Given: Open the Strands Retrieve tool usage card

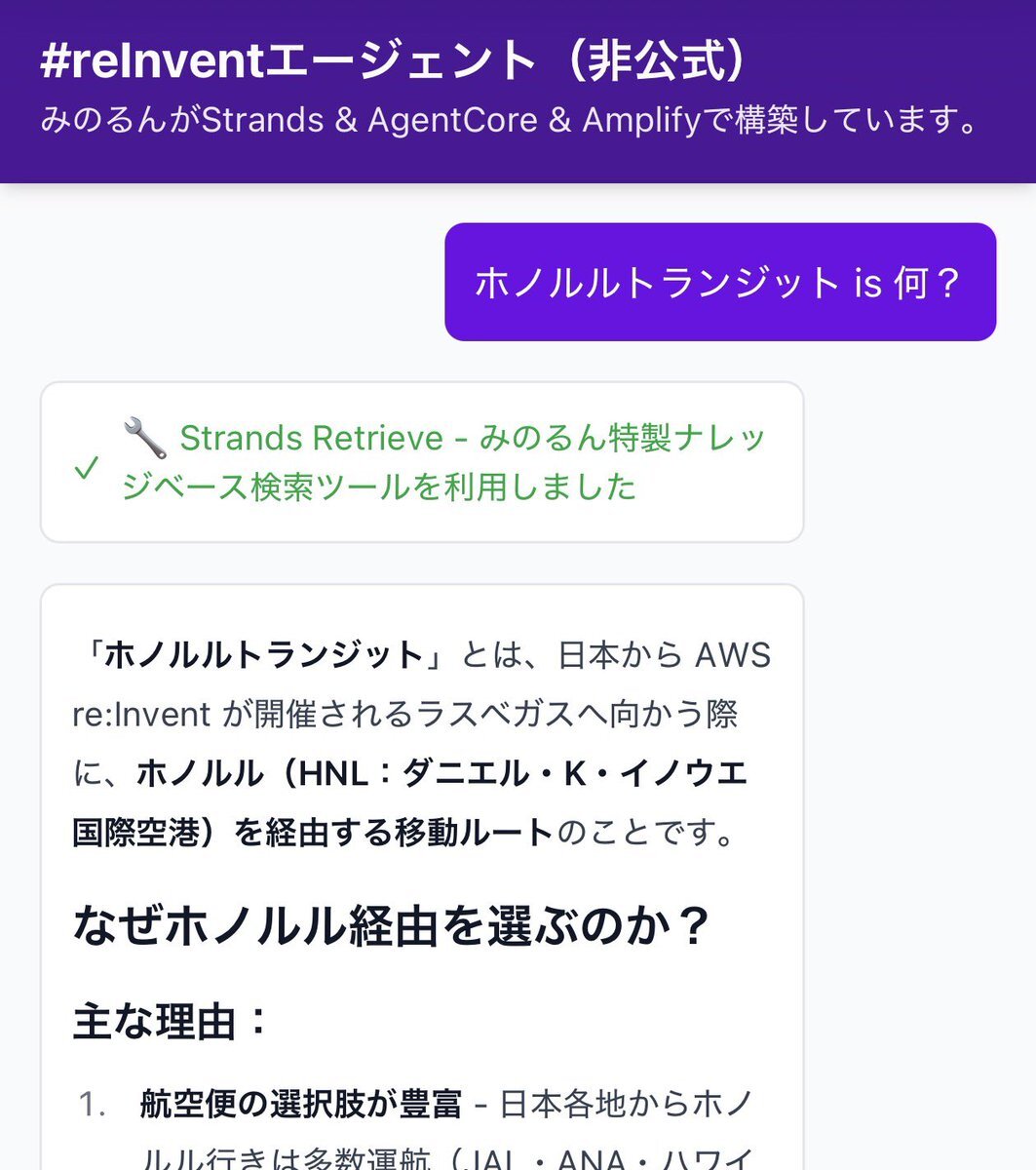Looking at the screenshot, I should [421, 462].
